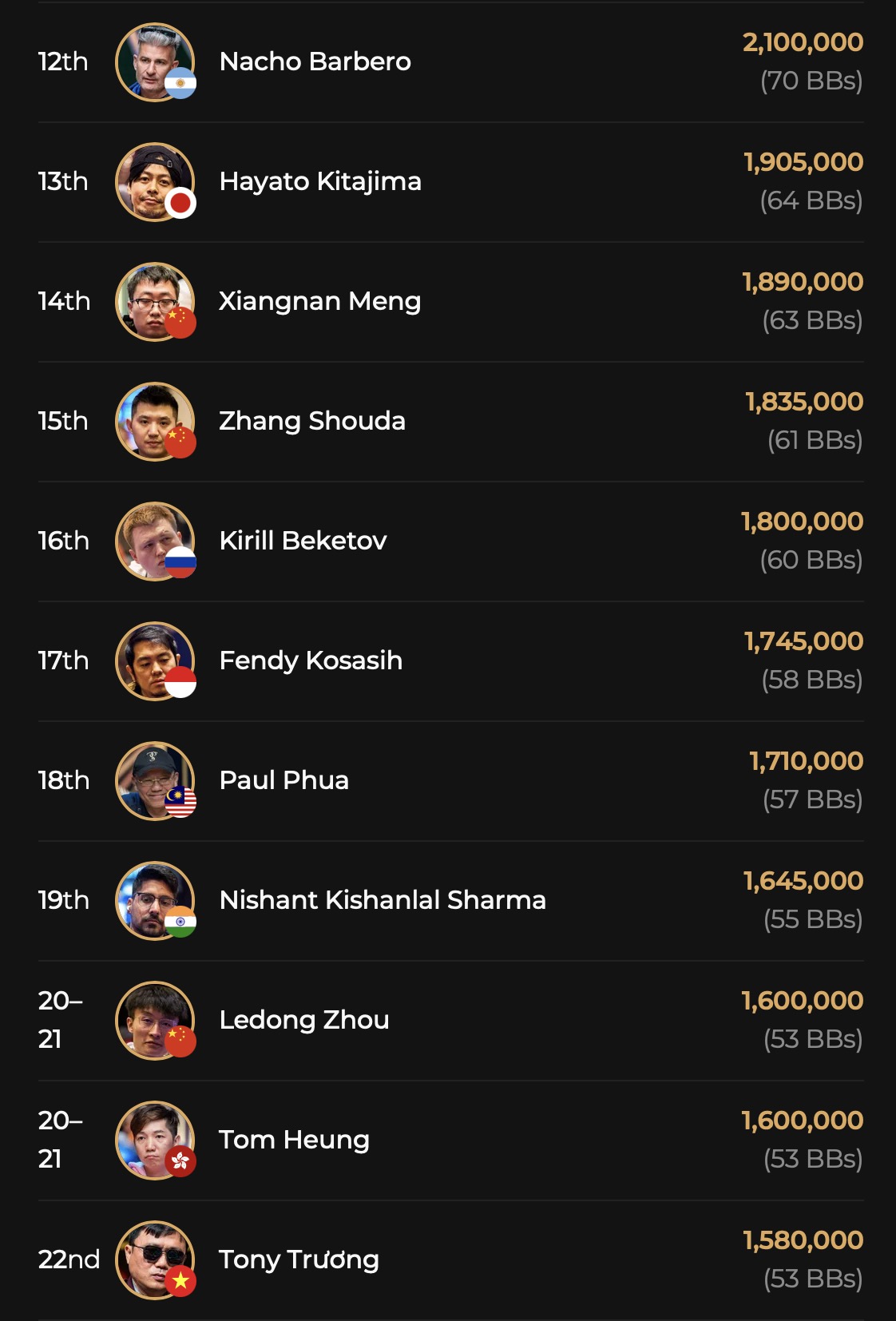Open Paul Phua's row
Screen dimensions: 896x1321
point(283,780)
